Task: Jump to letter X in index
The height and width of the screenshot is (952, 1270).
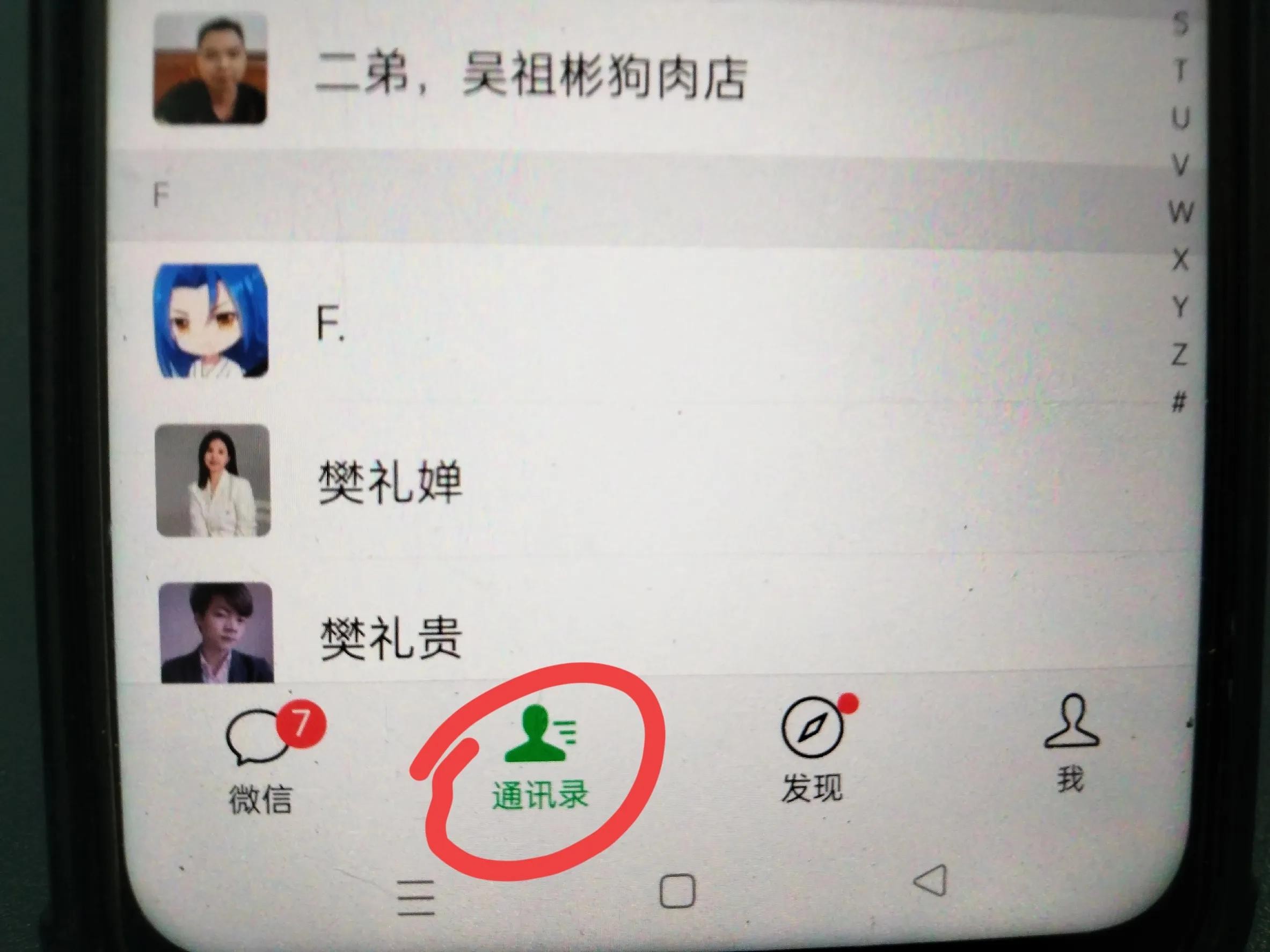Action: click(1180, 260)
